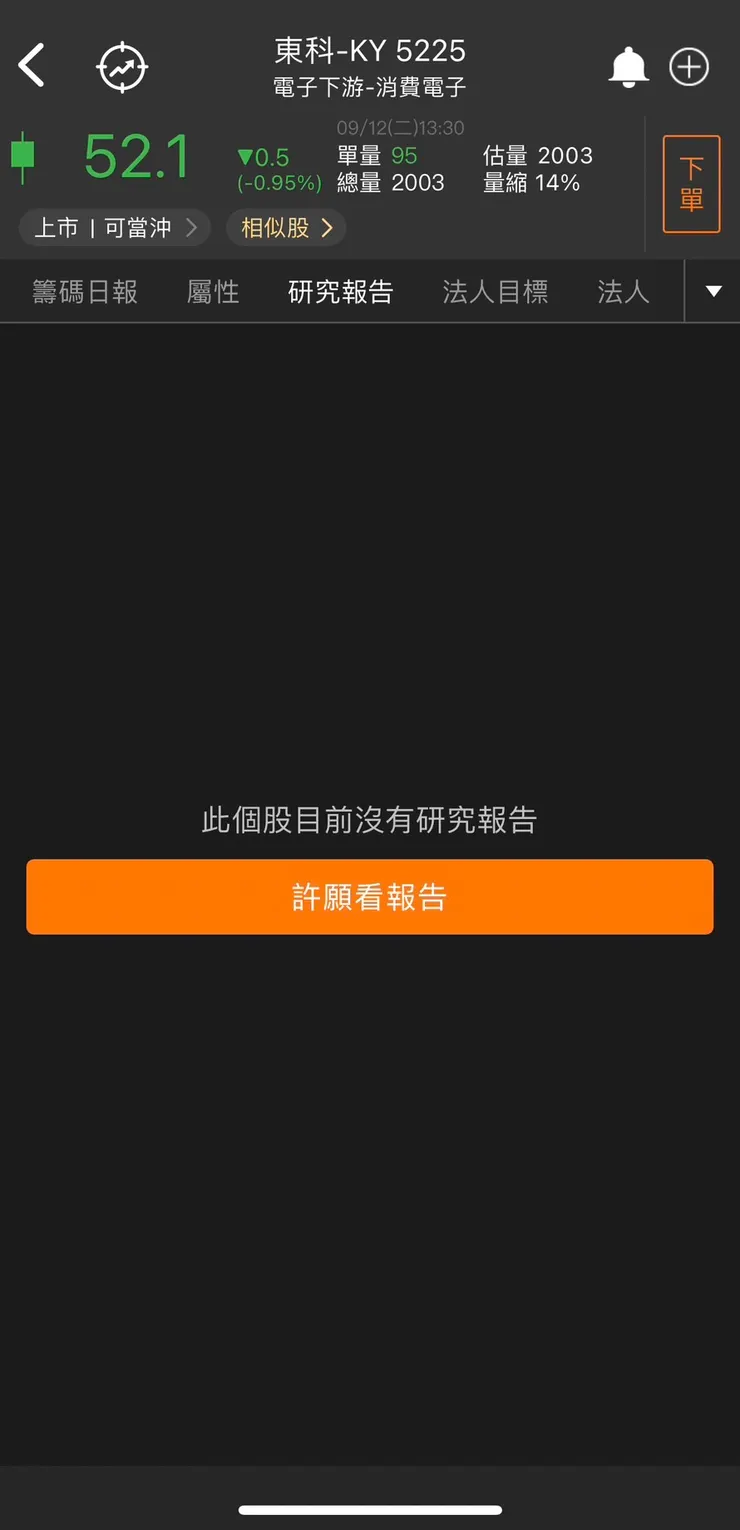Image resolution: width=740 pixels, height=1530 pixels.
Task: Open the stock diagnosis chart icon
Action: click(x=121, y=65)
